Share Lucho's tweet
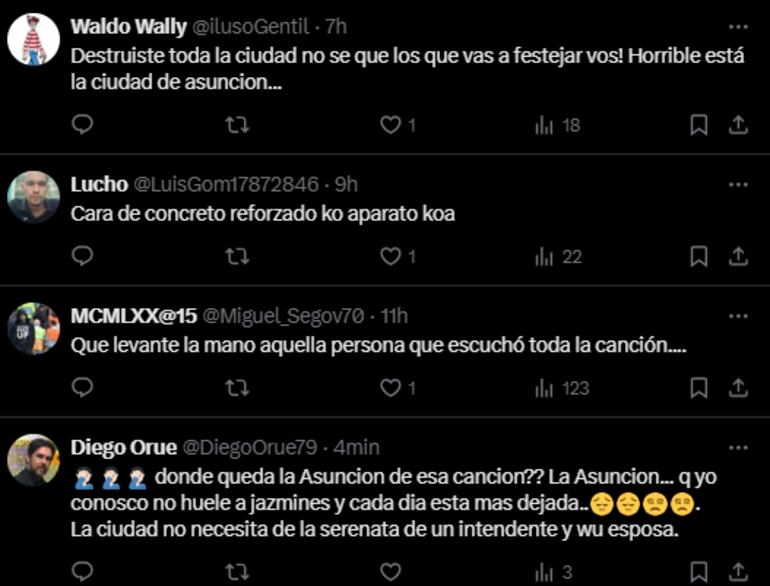This screenshot has height=586, width=770. tap(738, 256)
